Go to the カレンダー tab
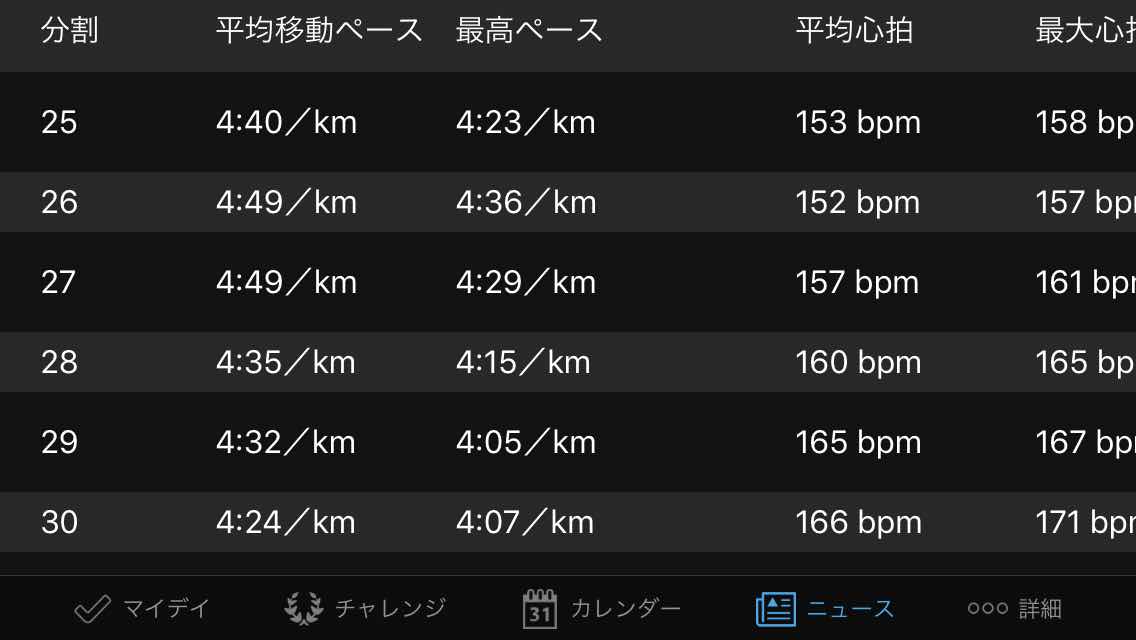 601,609
